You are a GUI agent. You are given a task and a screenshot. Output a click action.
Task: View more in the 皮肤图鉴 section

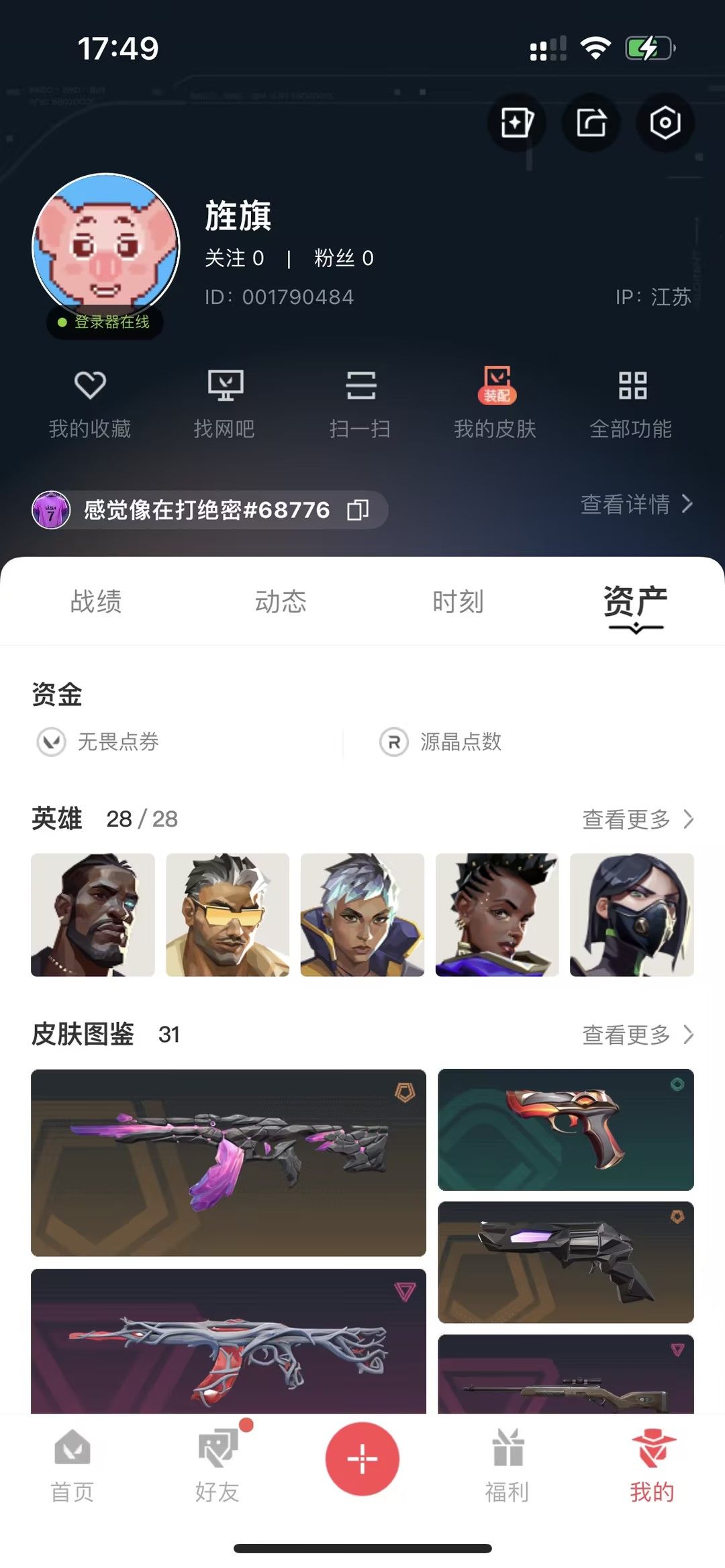coord(637,1035)
